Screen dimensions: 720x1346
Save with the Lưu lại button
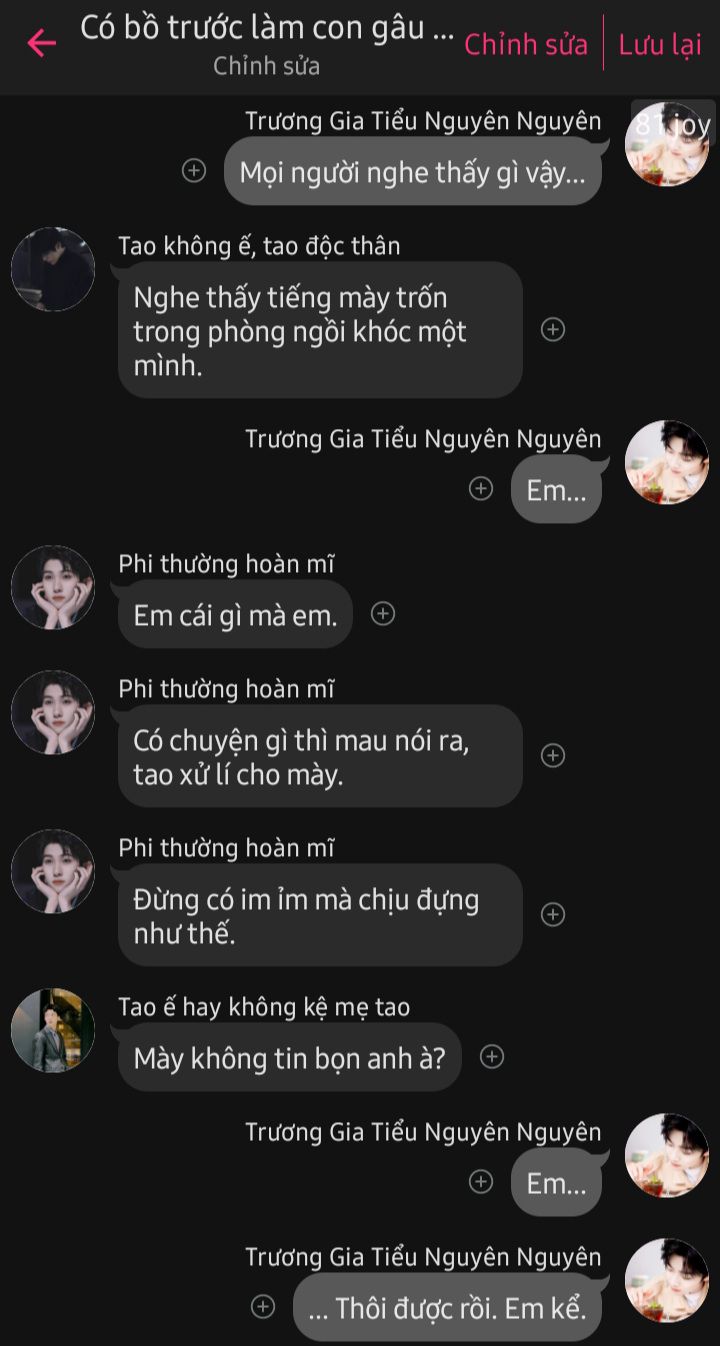pos(660,44)
